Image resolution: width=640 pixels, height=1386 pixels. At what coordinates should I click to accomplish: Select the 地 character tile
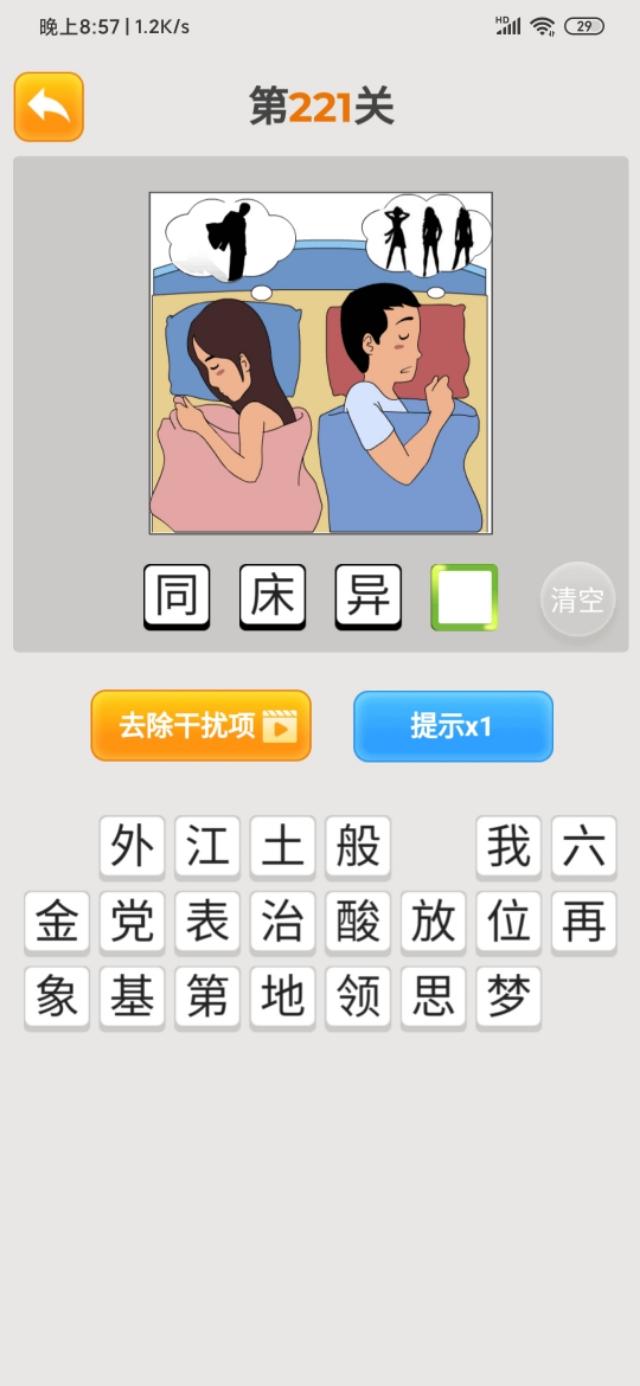tap(283, 998)
